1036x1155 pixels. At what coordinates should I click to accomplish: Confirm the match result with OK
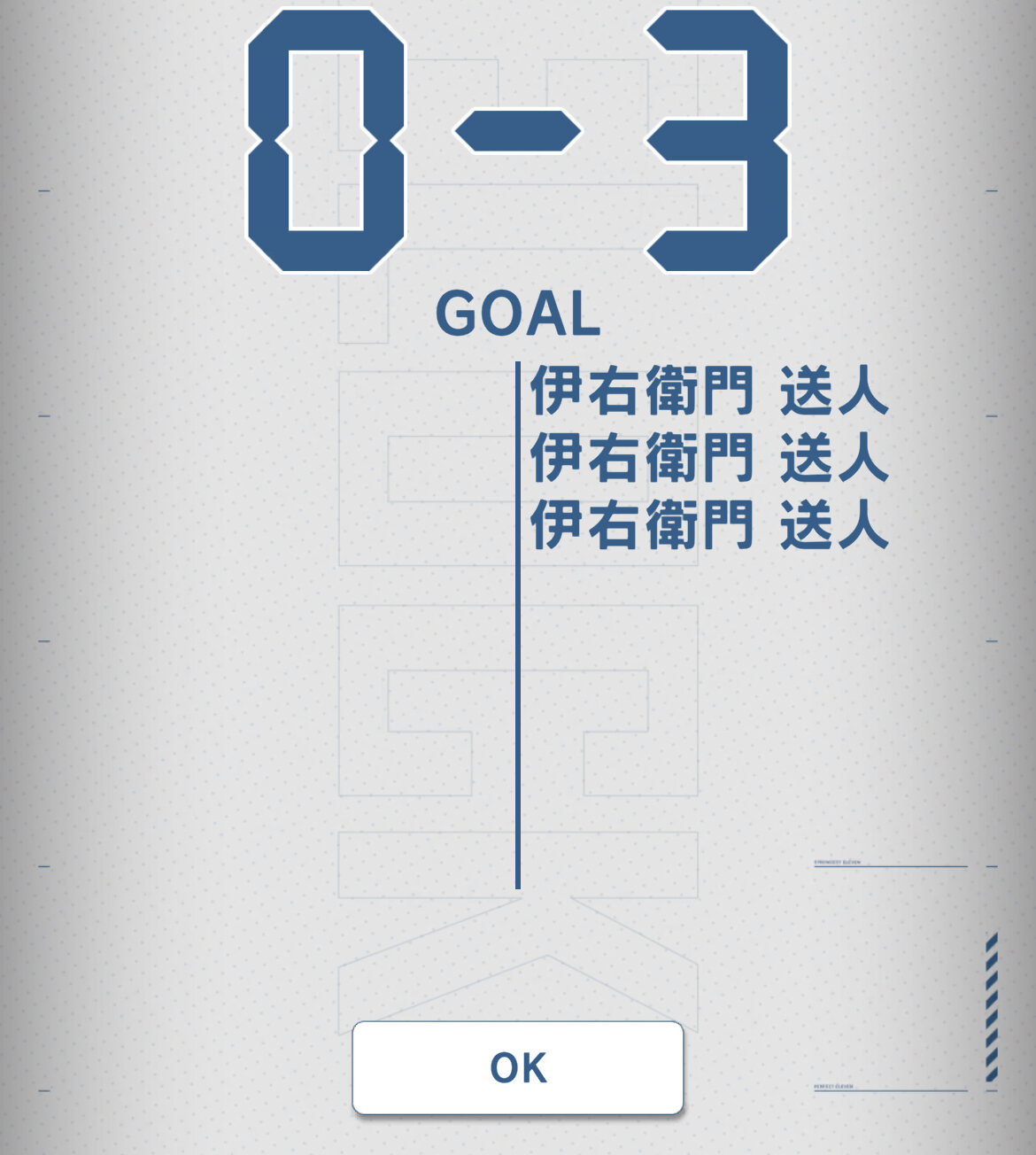[x=518, y=1067]
